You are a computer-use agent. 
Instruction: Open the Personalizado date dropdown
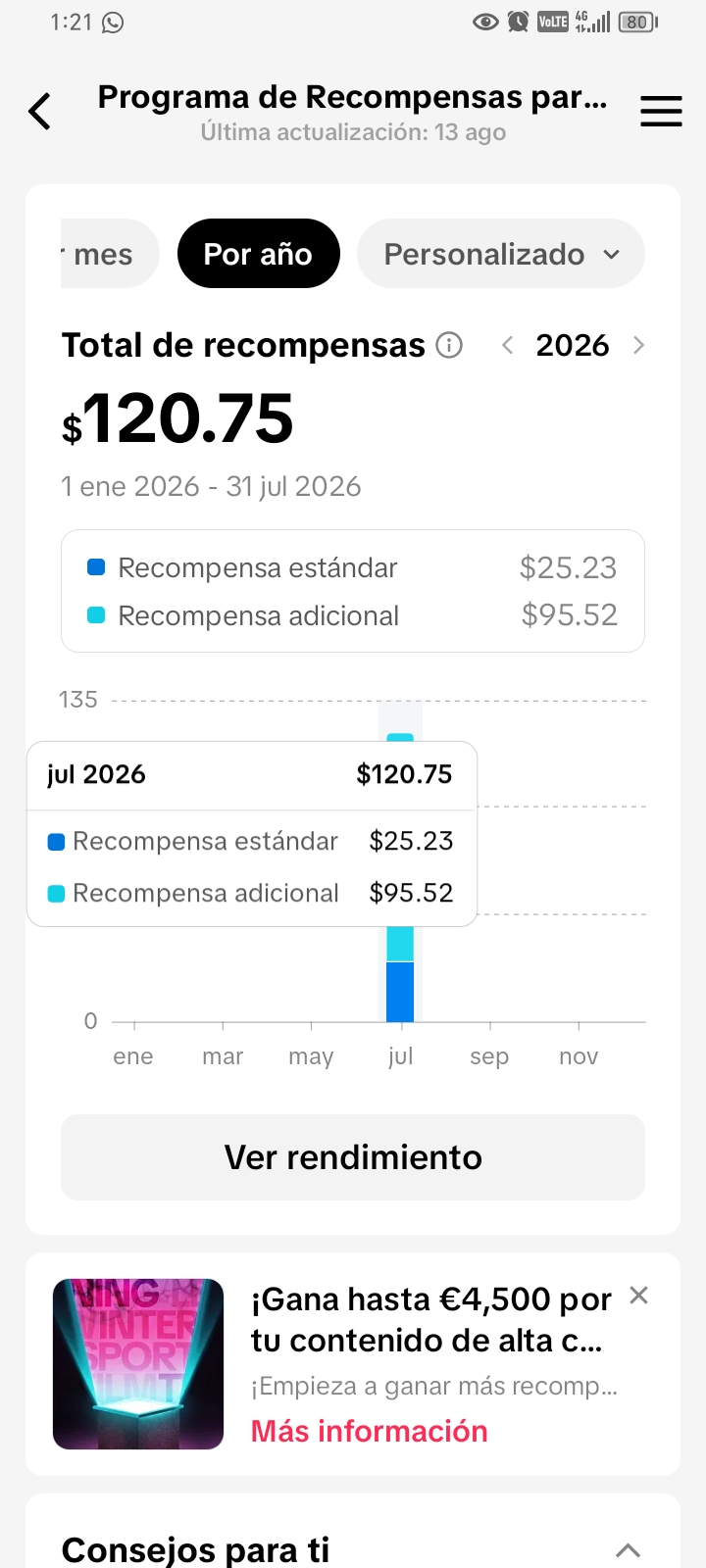pyautogui.click(x=501, y=254)
